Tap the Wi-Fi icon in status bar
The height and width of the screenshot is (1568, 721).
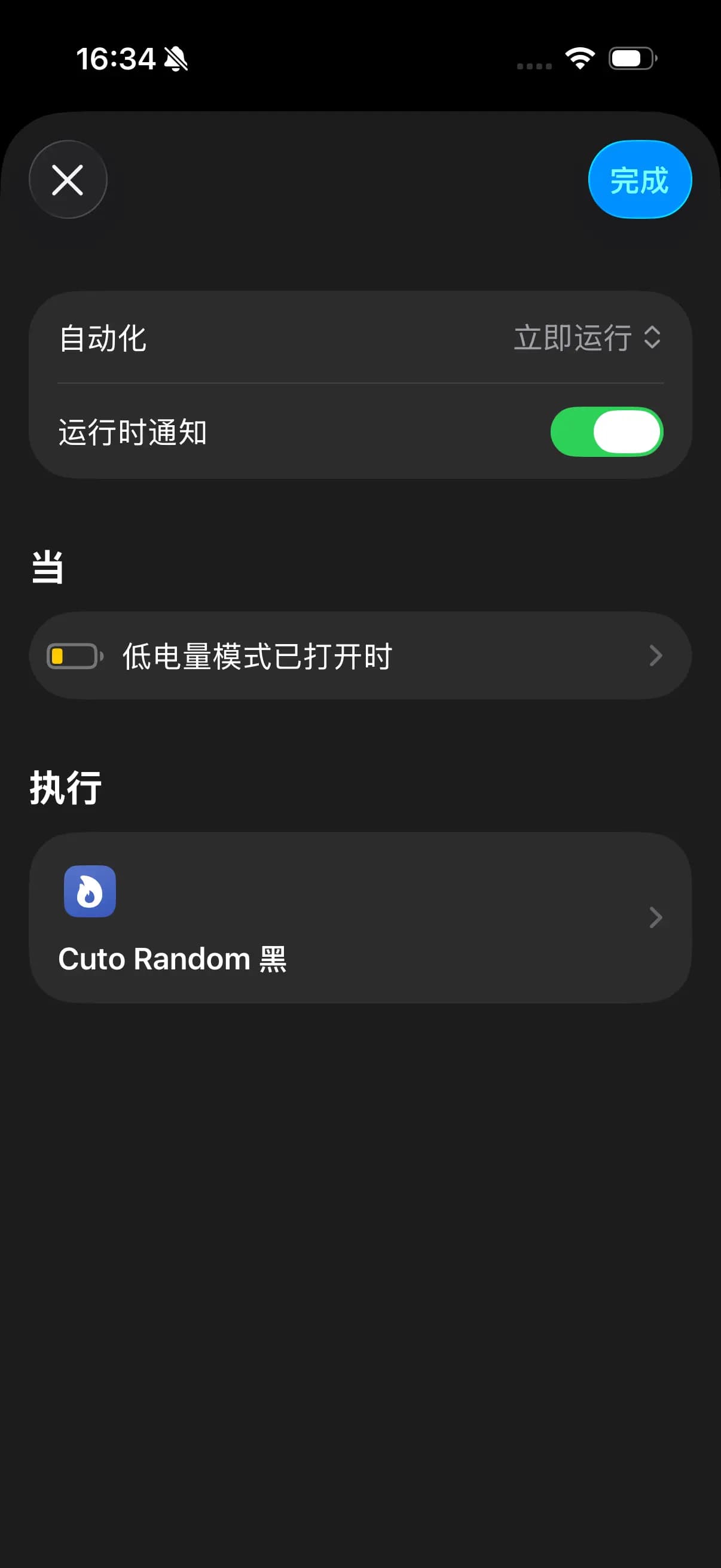(579, 58)
